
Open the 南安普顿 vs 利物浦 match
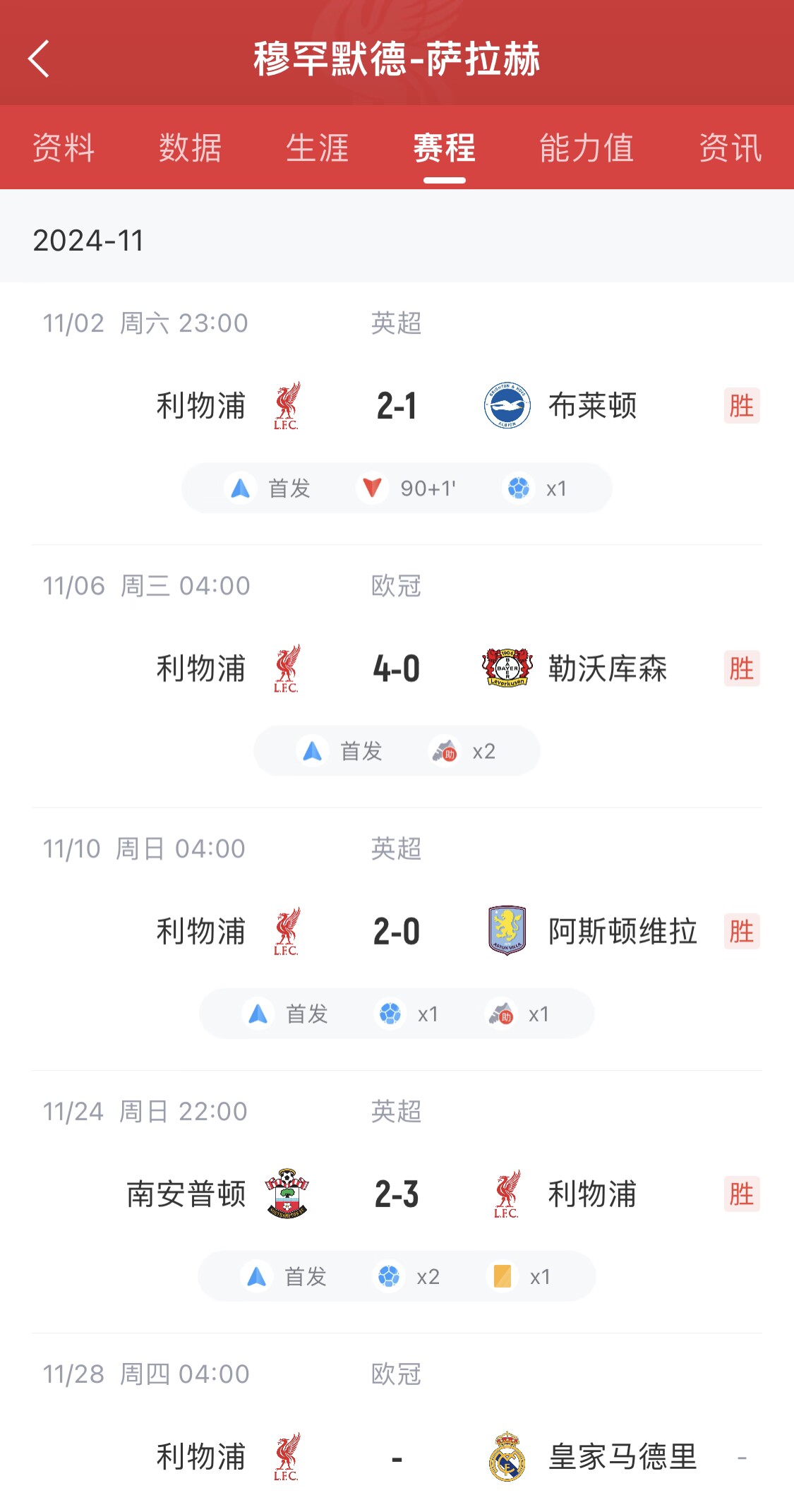397,1194
